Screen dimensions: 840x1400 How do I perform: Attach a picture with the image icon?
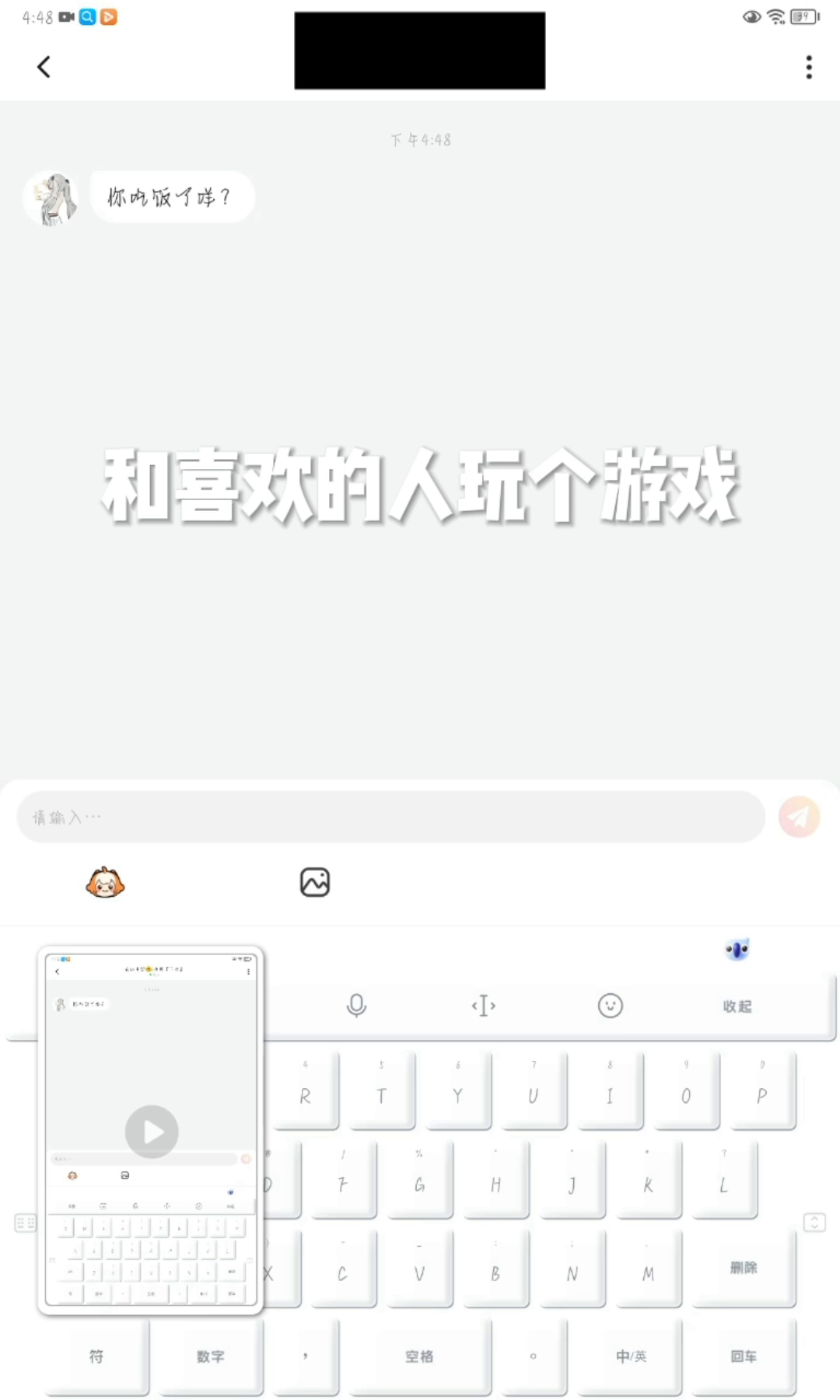[x=315, y=882]
